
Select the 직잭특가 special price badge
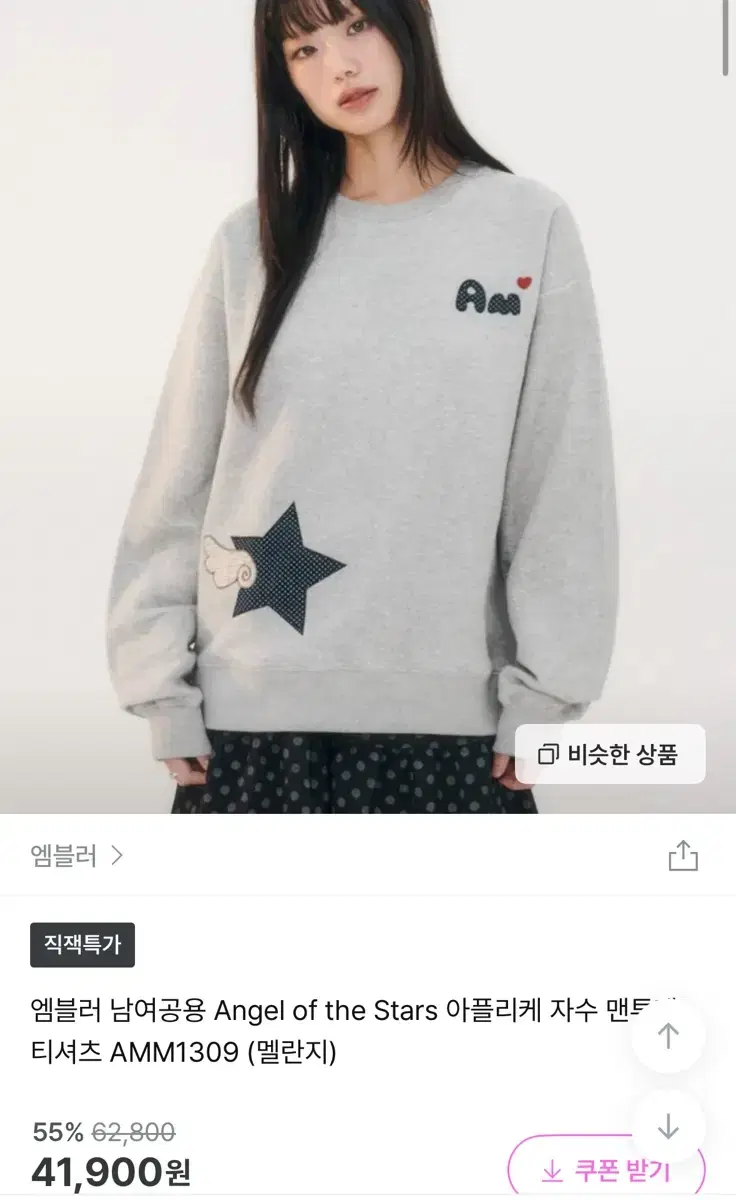click(x=82, y=944)
